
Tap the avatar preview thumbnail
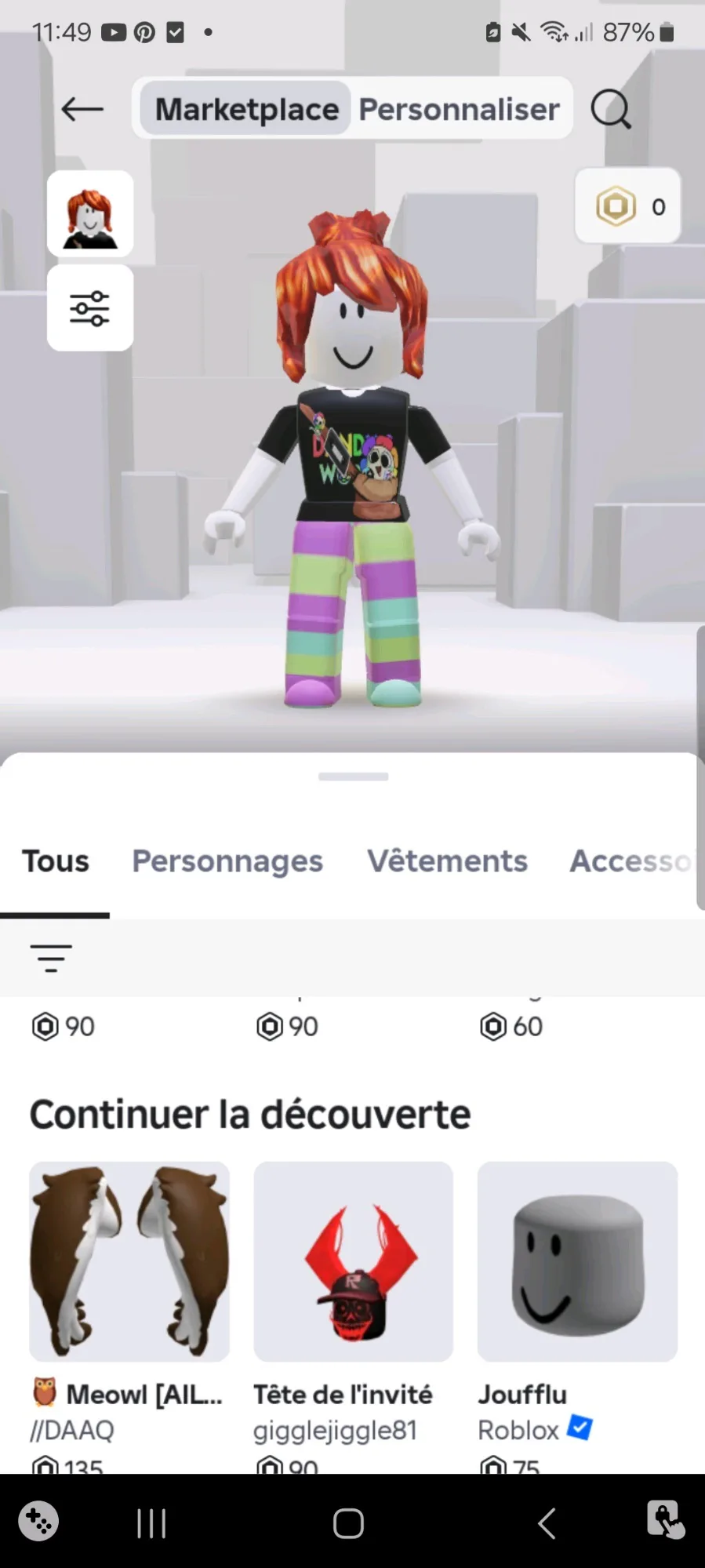point(90,213)
